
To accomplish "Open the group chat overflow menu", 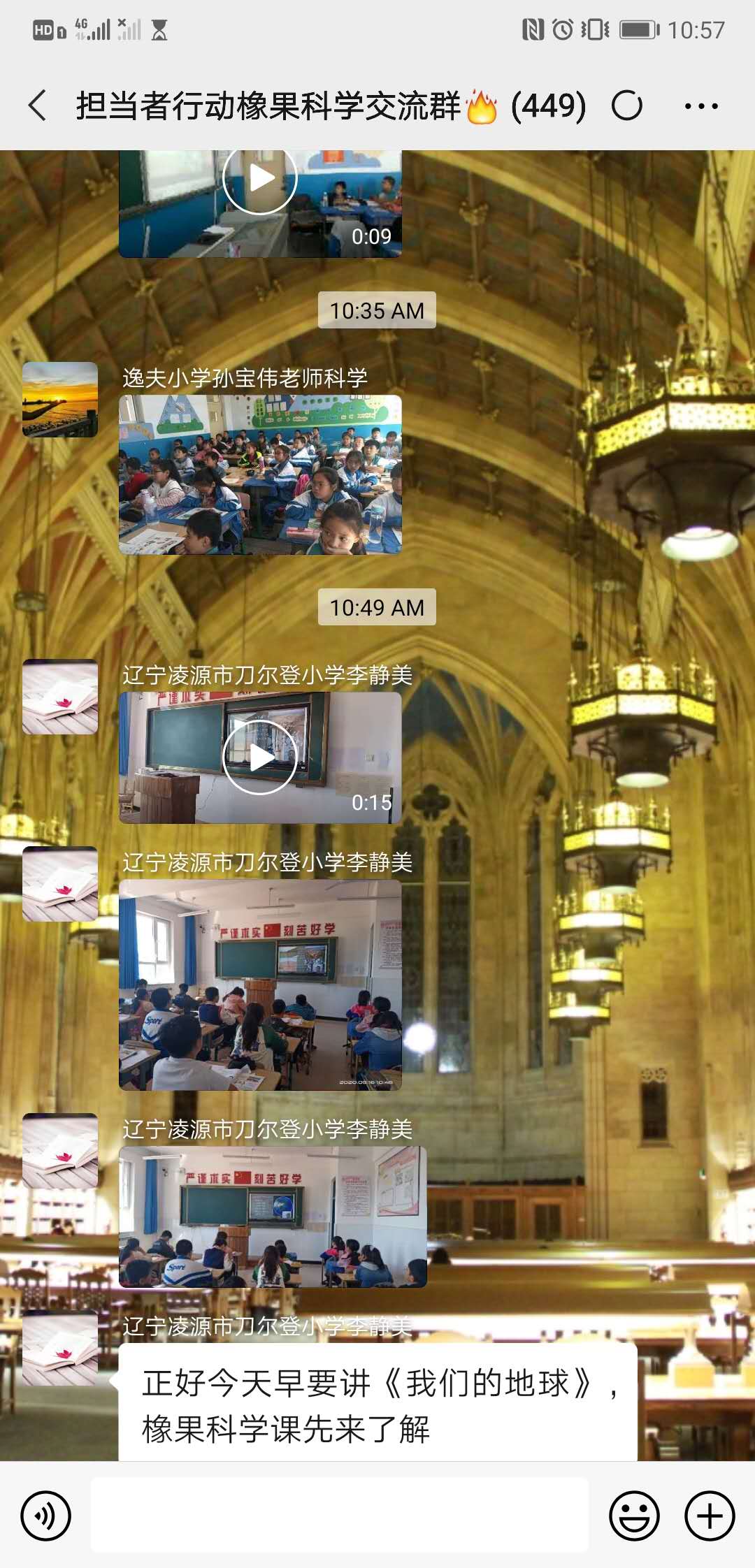I will coord(700,106).
